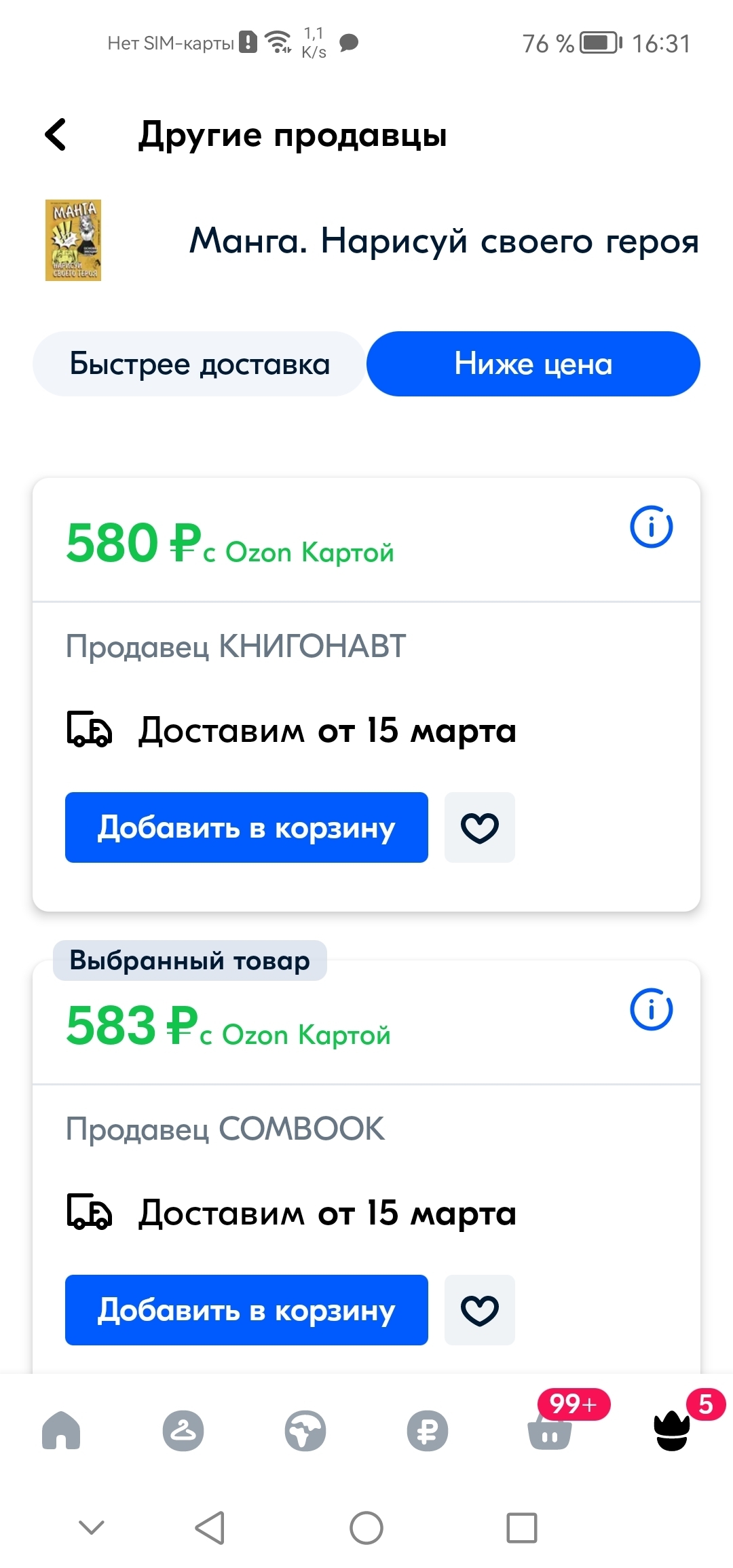733x1568 pixels.
Task: Switch to Быстрее доставка sorting
Action: [199, 364]
